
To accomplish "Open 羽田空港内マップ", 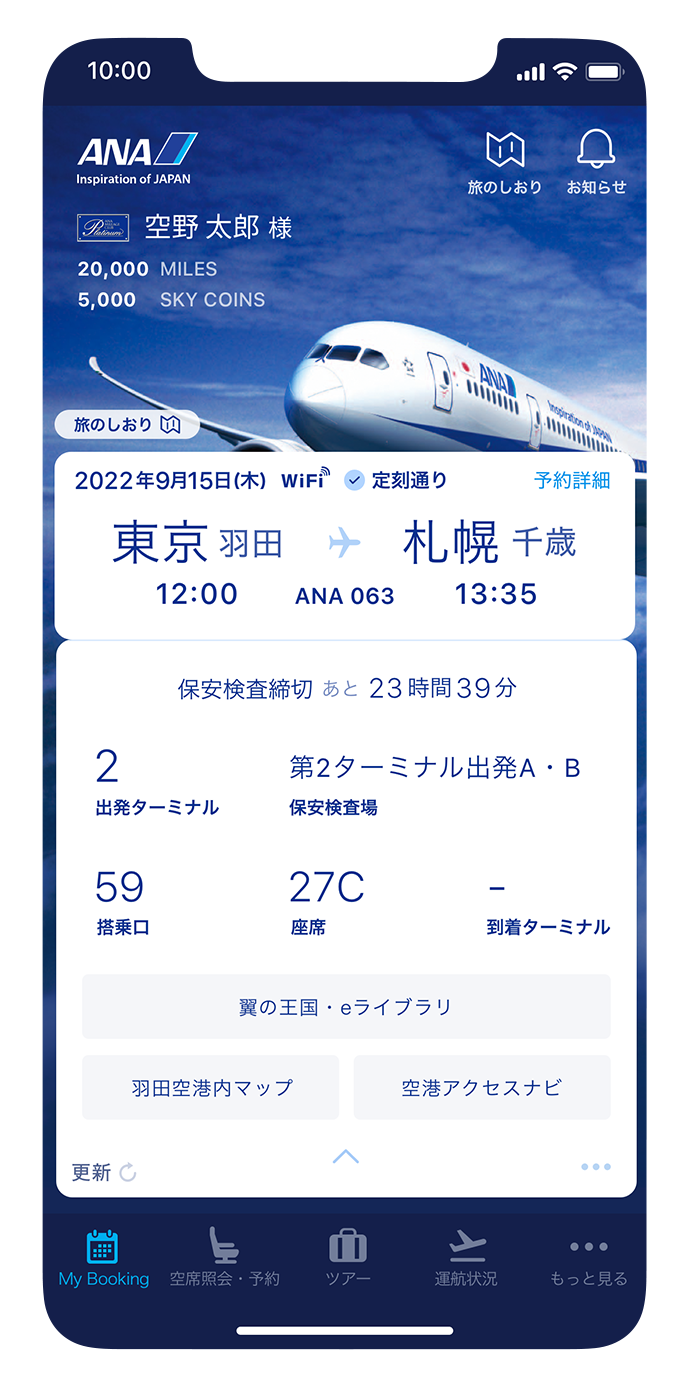I will 211,1087.
